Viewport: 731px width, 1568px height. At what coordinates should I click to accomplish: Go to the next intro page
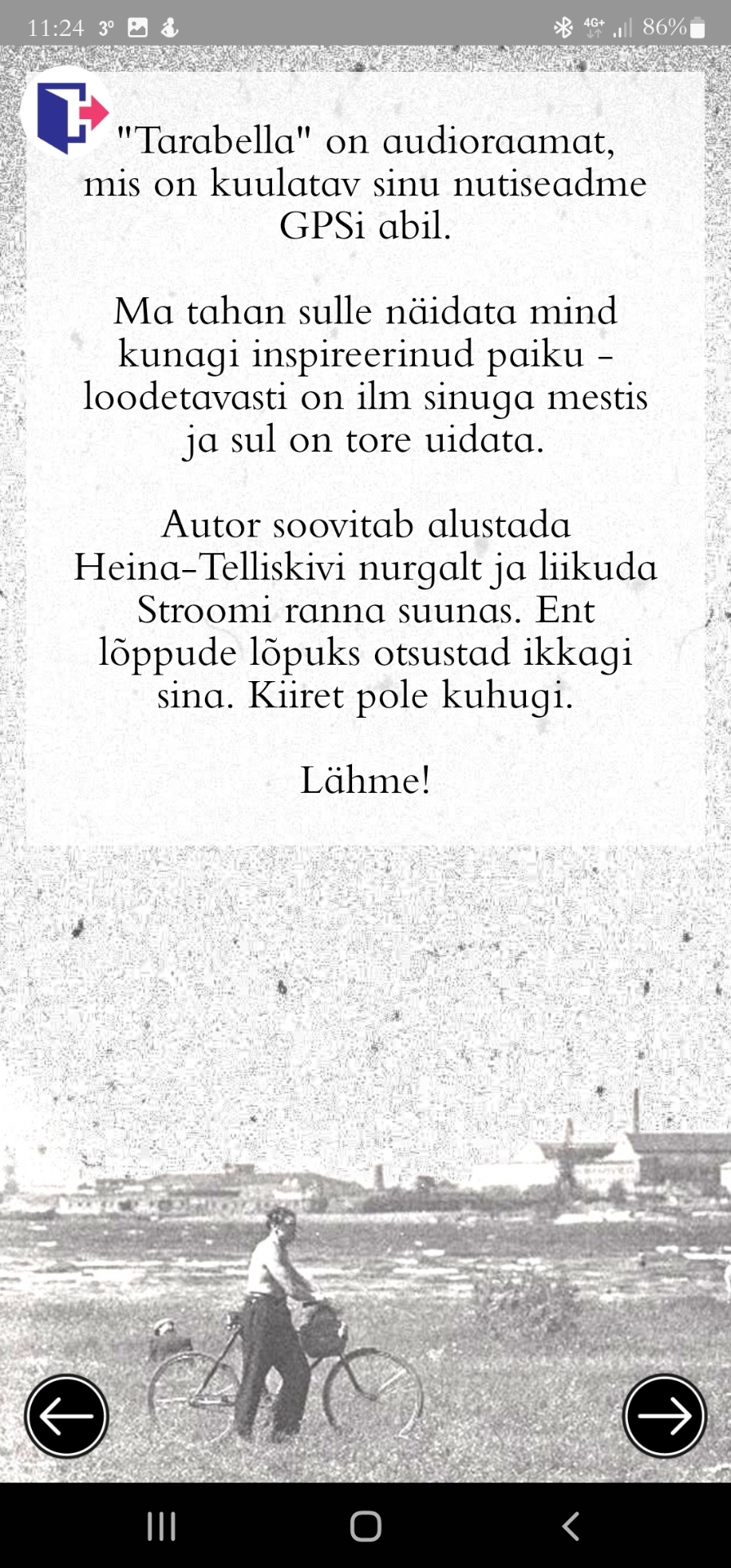(663, 1416)
